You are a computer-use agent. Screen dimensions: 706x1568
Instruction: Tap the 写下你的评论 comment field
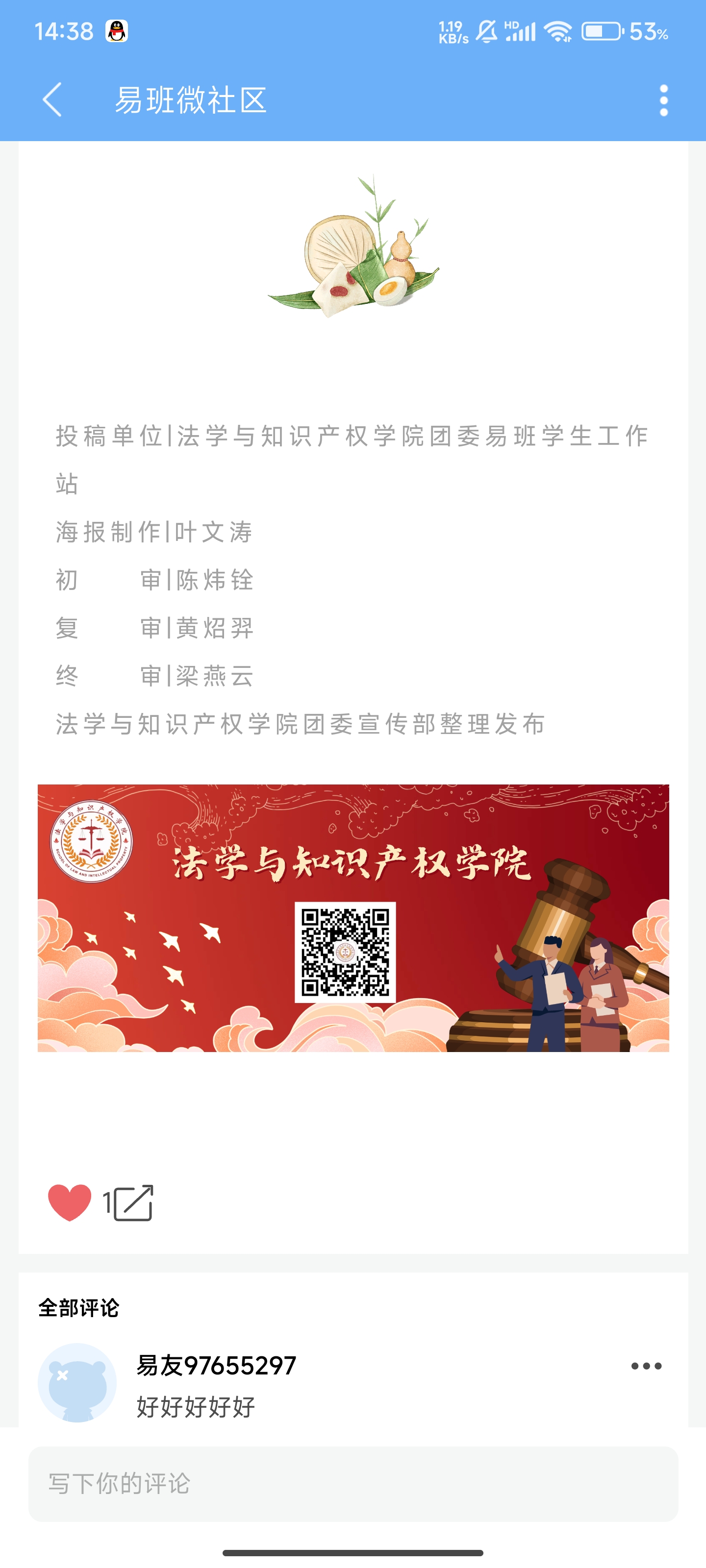353,1483
